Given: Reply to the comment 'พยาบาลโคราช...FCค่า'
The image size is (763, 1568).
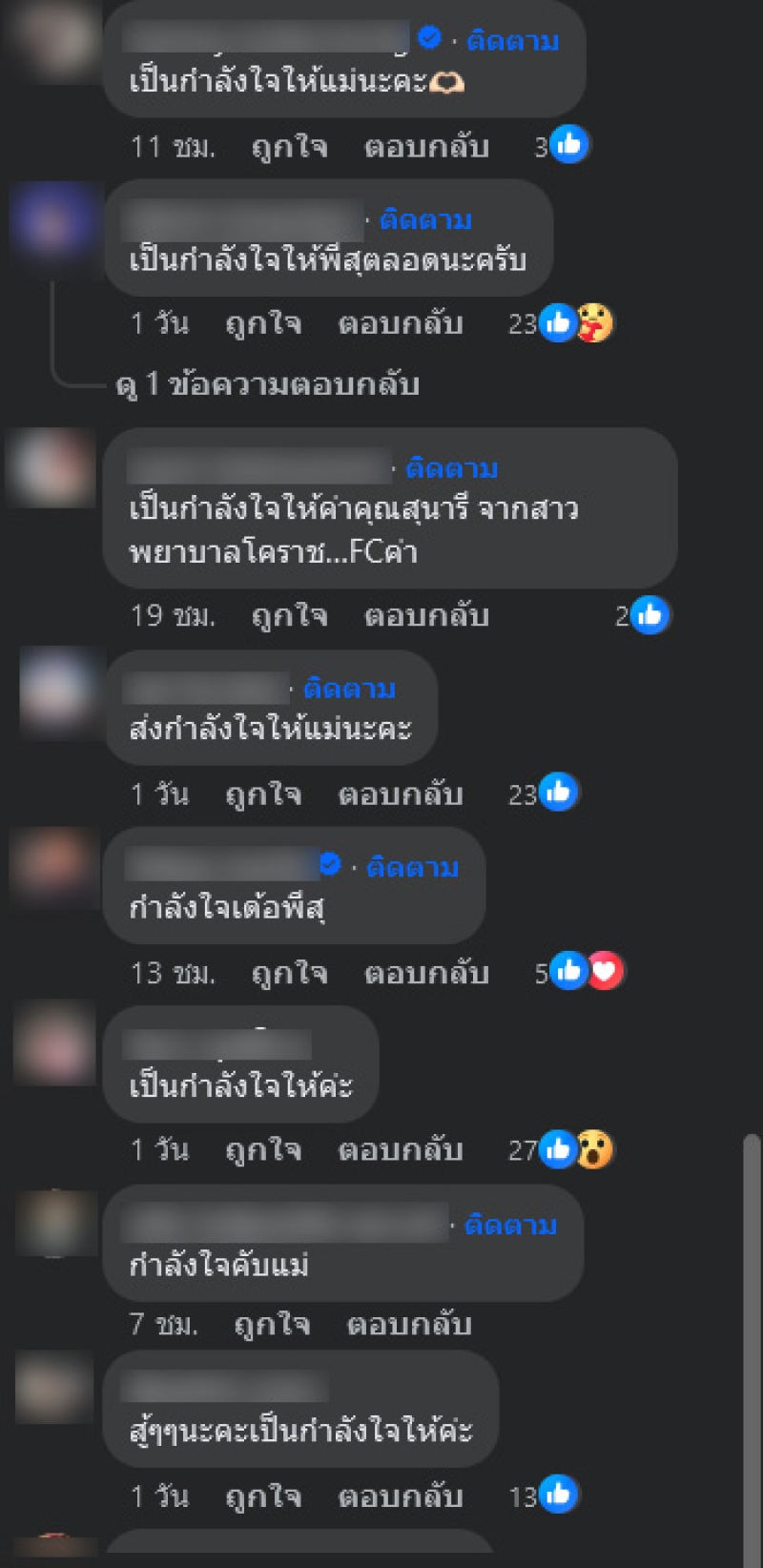Looking at the screenshot, I should [426, 615].
